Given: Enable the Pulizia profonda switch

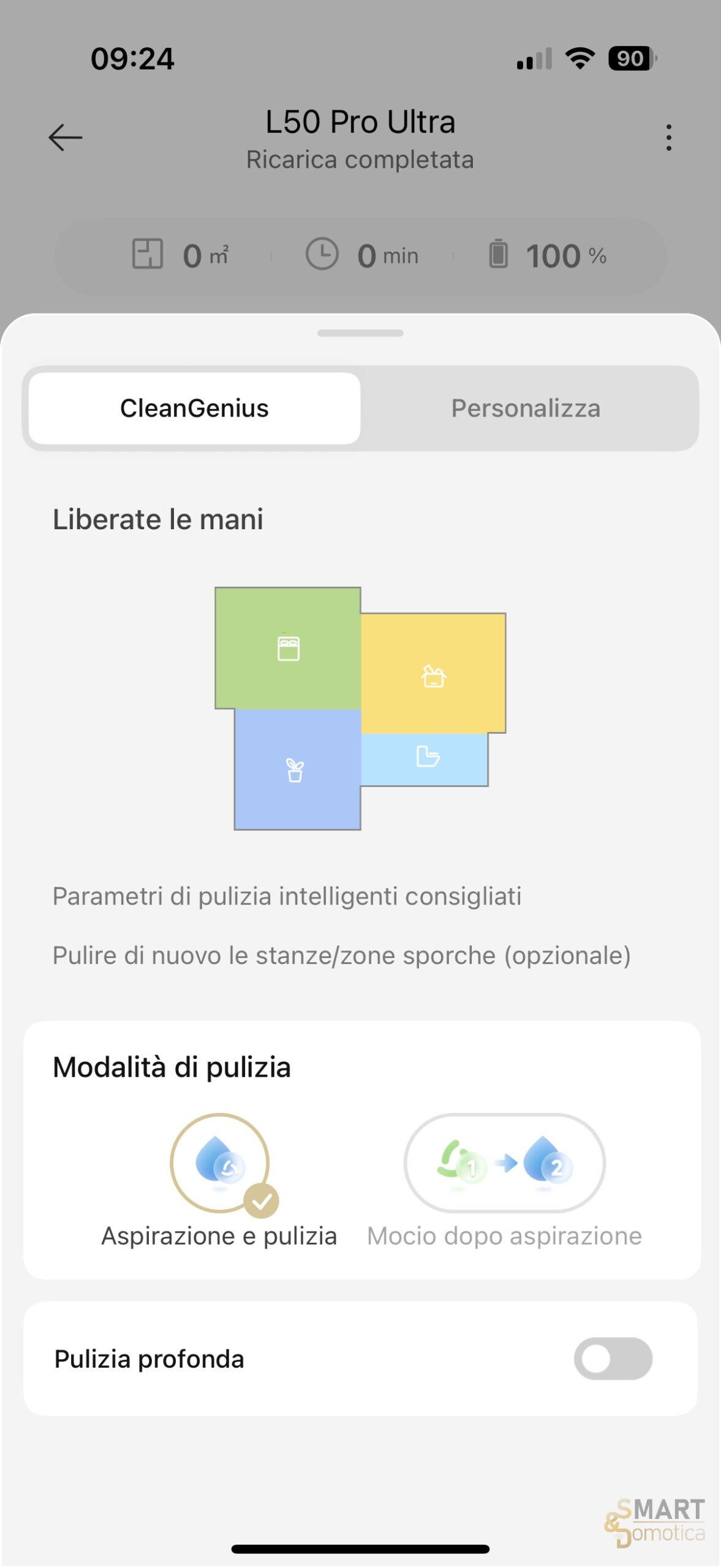Looking at the screenshot, I should pyautogui.click(x=613, y=1359).
